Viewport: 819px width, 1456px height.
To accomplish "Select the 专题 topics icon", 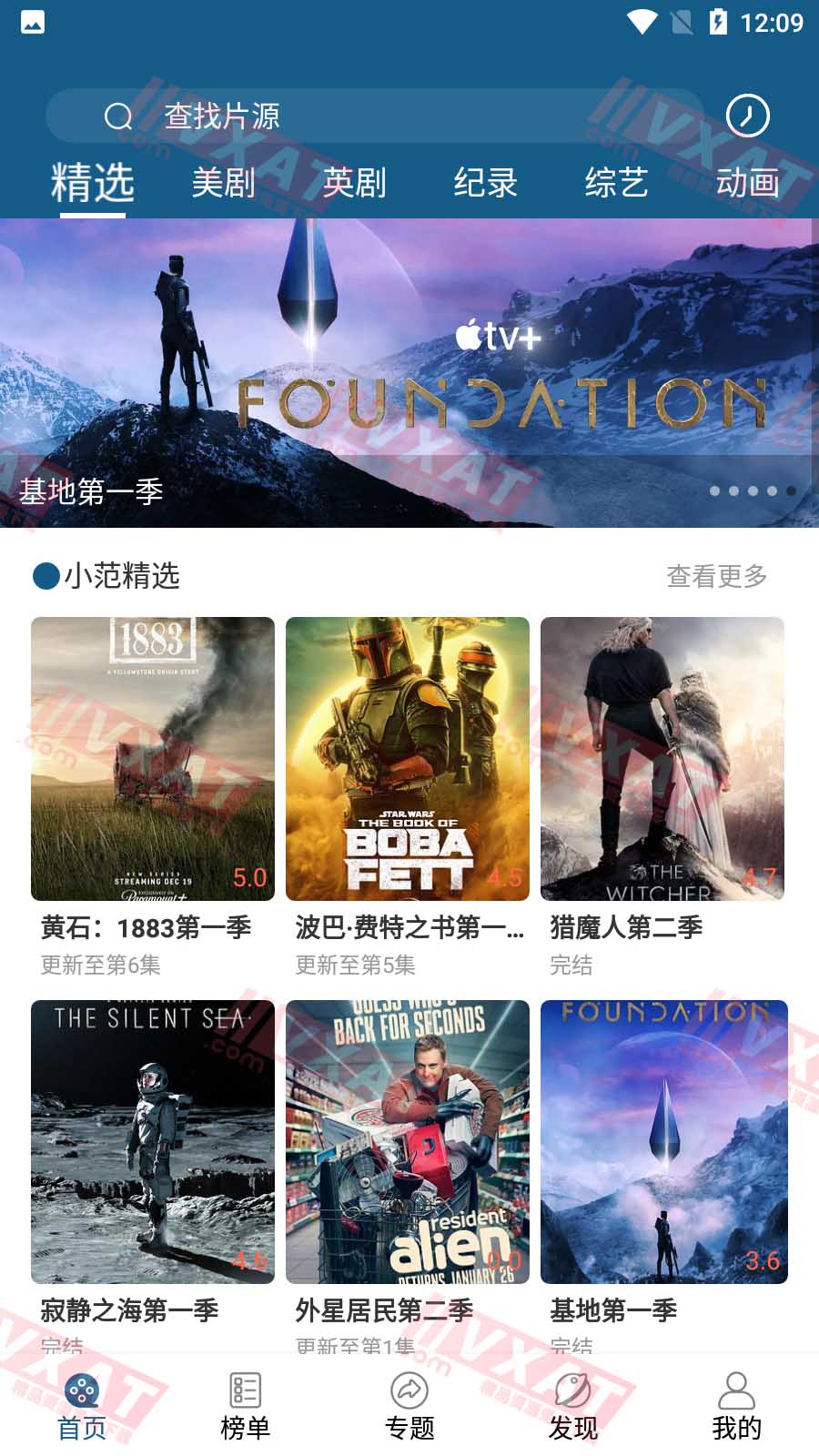I will coord(409,1389).
